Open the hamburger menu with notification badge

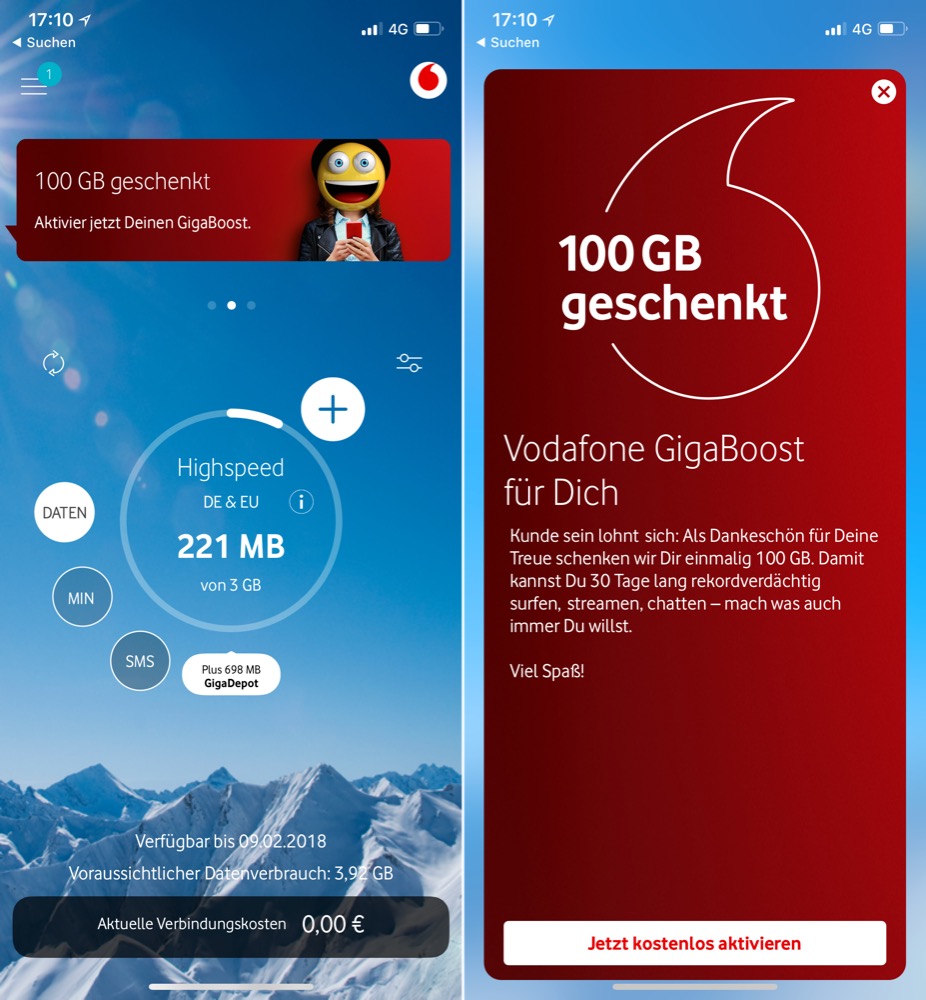coord(36,86)
